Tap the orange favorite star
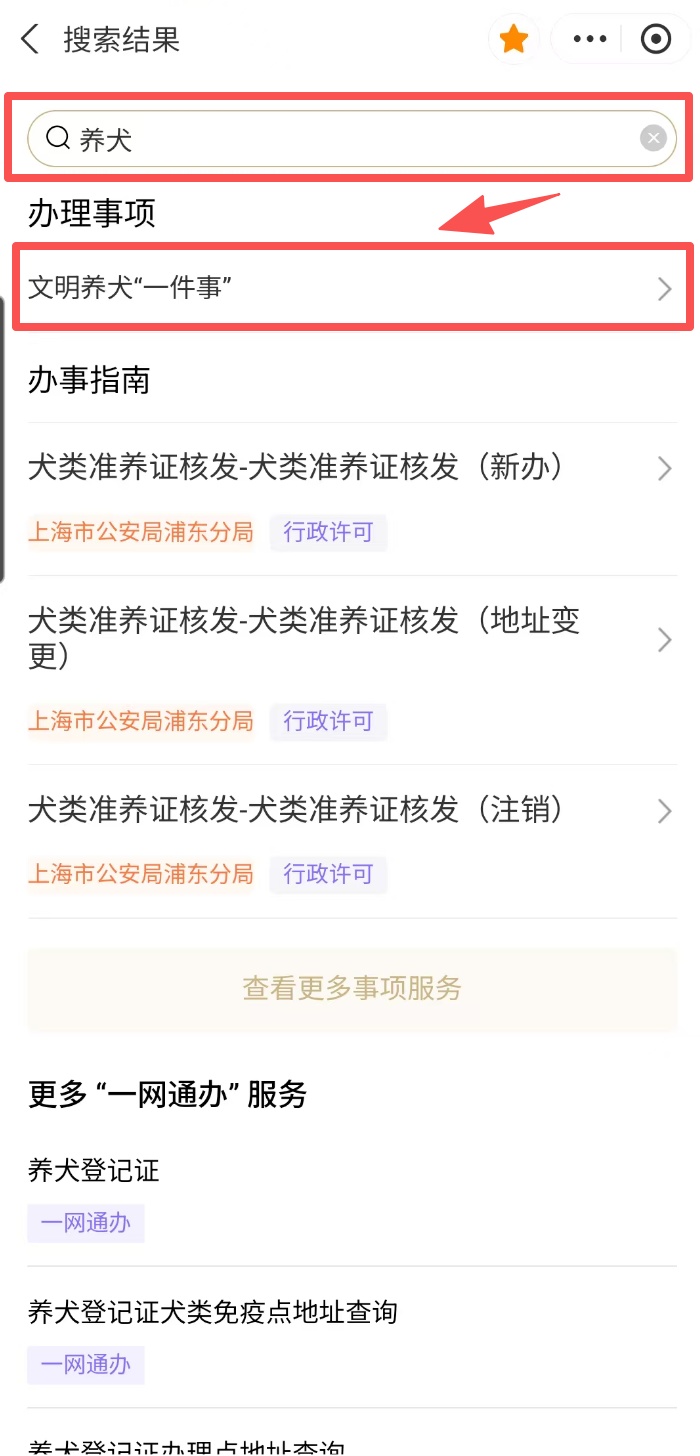Screen dimensions: 700x1456 click(x=514, y=40)
